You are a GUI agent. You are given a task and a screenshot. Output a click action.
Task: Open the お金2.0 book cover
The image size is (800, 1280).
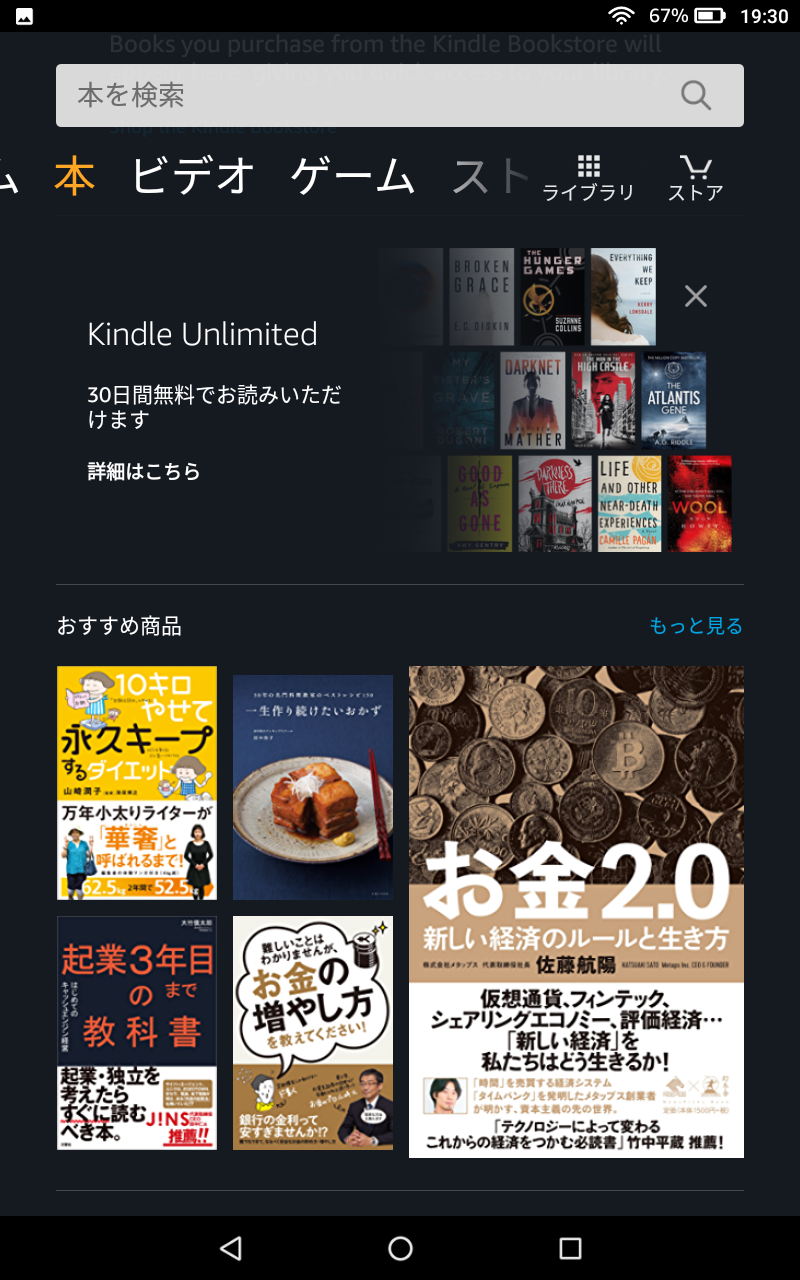(x=576, y=911)
